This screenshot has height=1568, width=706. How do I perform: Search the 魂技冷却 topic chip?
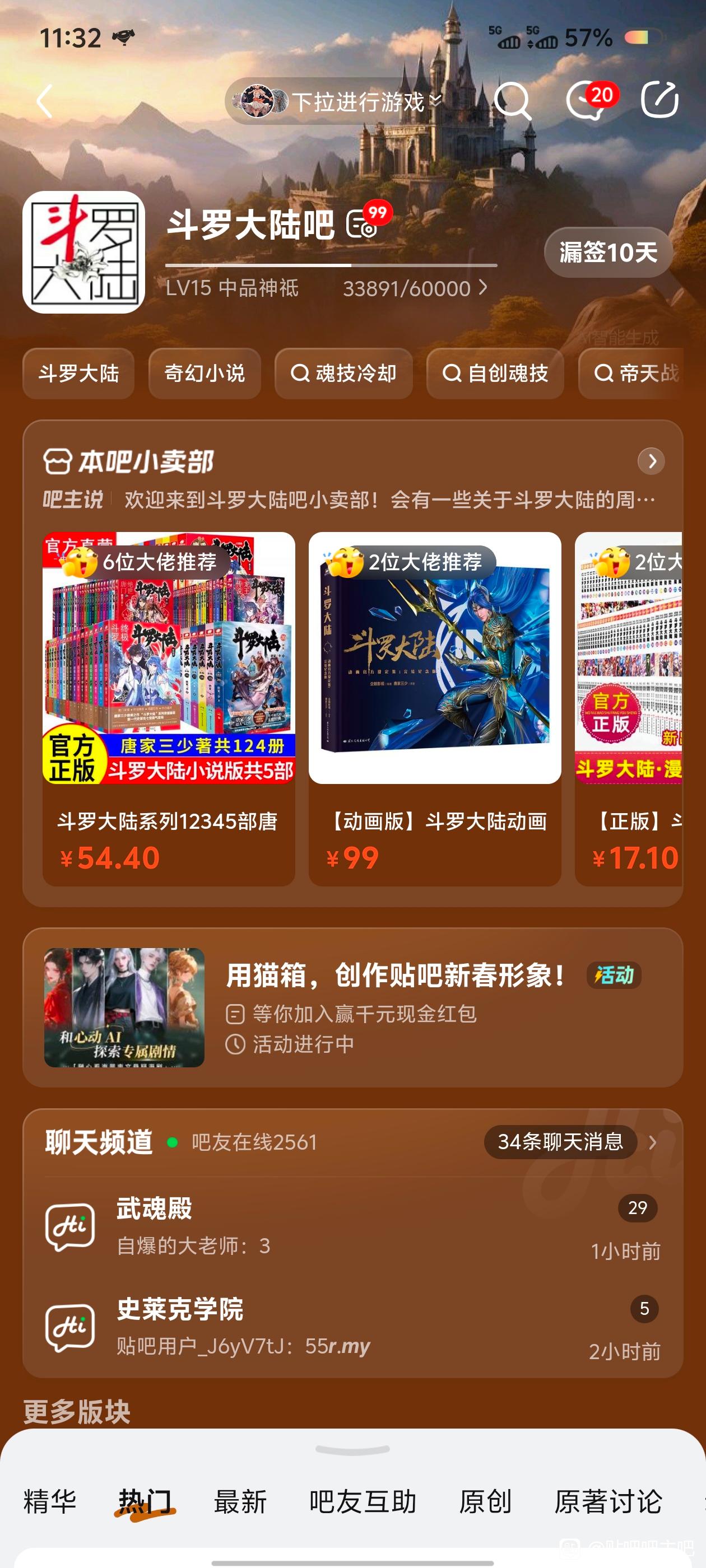point(343,373)
